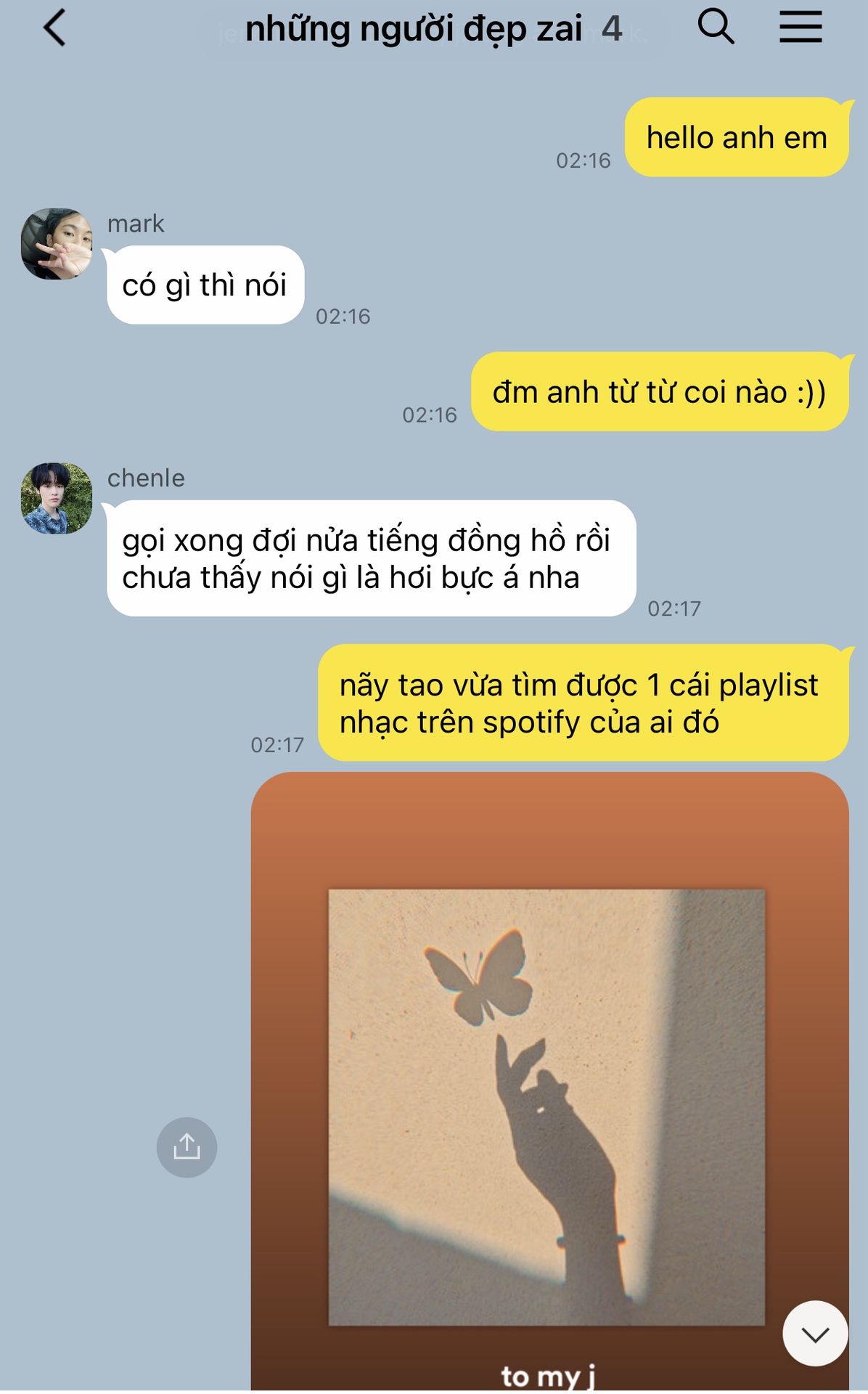Go back from the group chat
The width and height of the screenshot is (868, 1394).
tap(54, 28)
